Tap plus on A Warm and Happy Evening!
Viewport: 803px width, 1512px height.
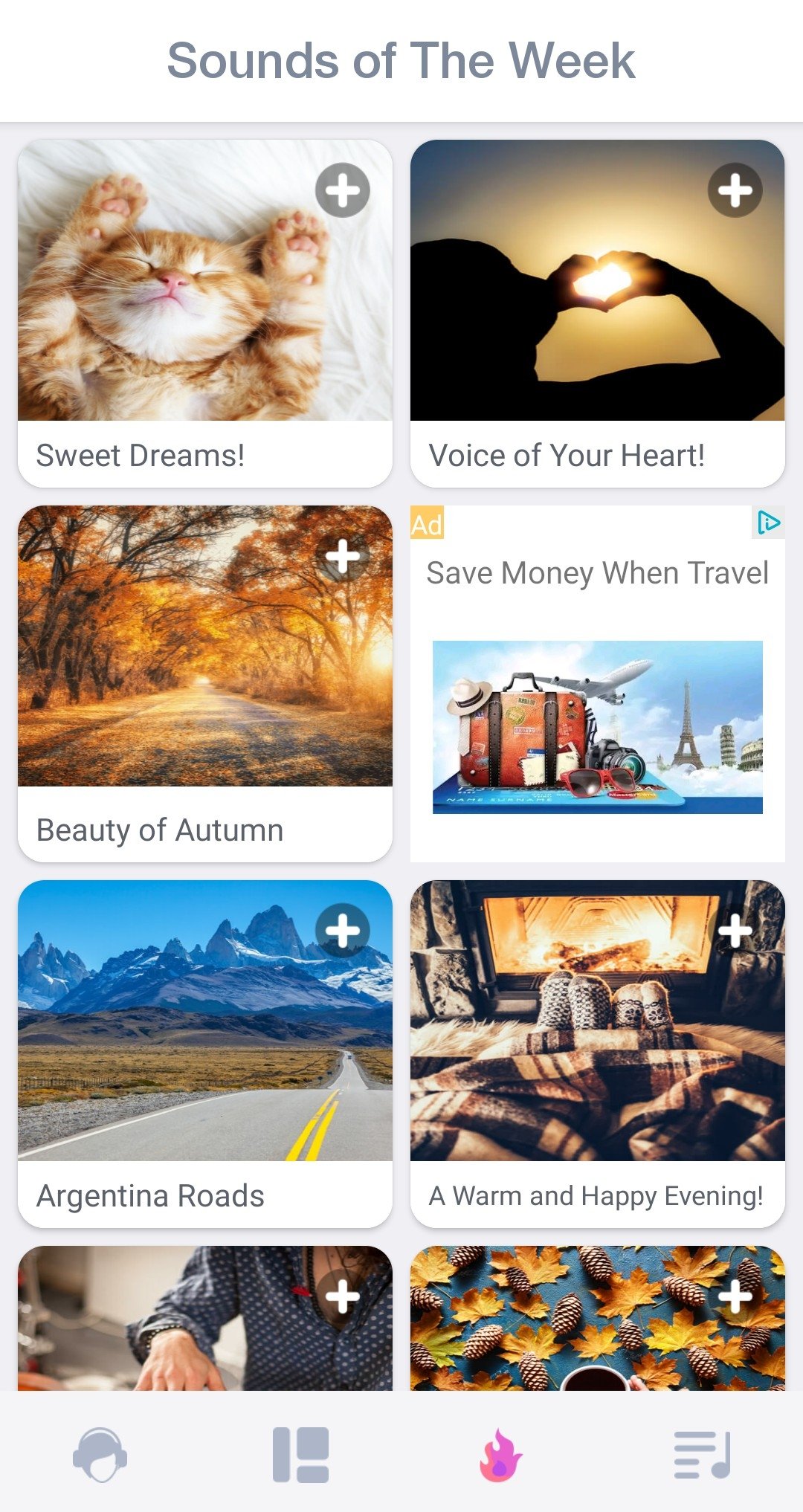pyautogui.click(x=735, y=931)
